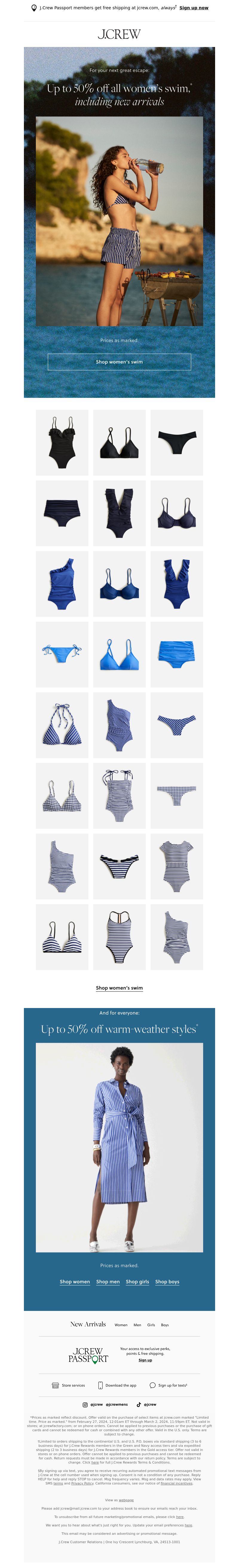View the gingham tie-strap one-piece swimsuit

(x=119, y=796)
